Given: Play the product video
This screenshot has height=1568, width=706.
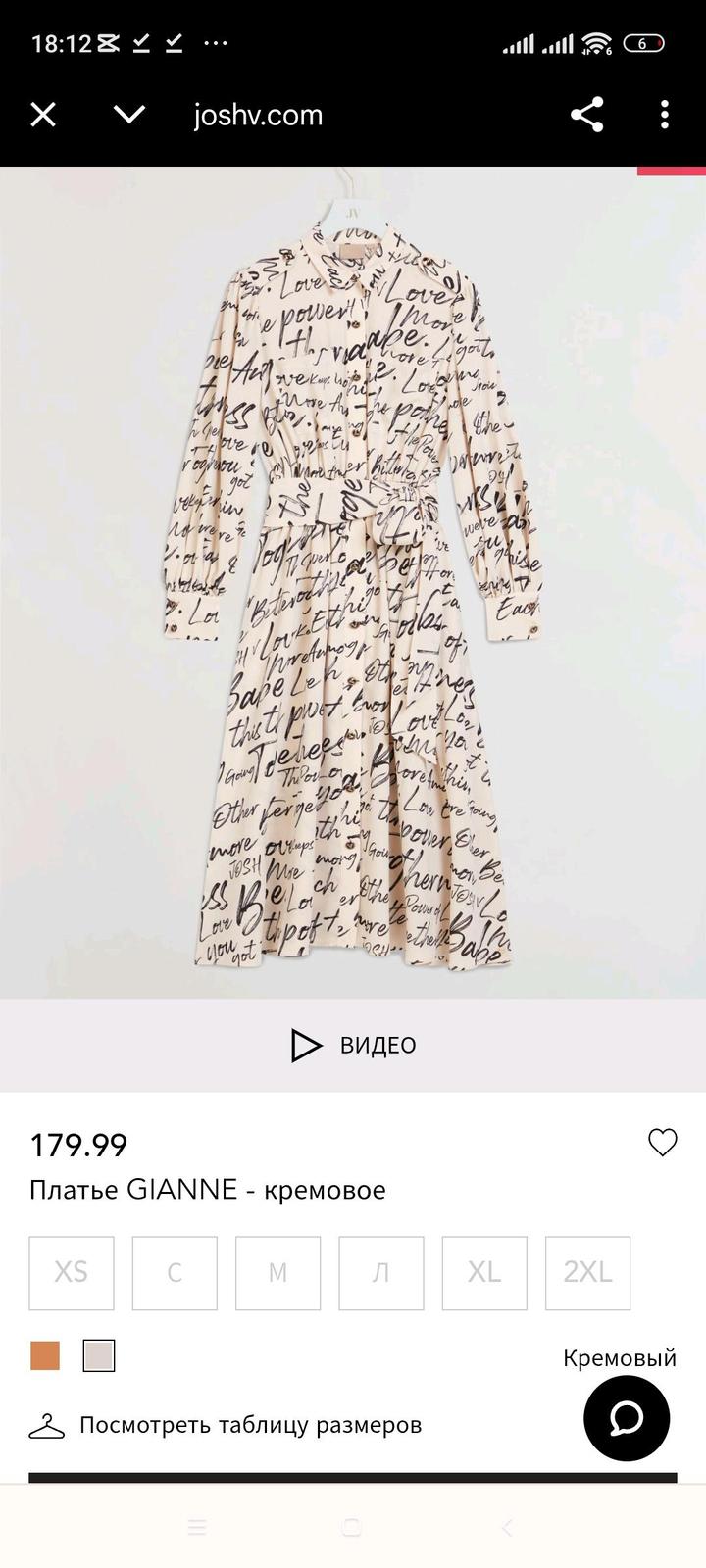Looking at the screenshot, I should pyautogui.click(x=353, y=1045).
